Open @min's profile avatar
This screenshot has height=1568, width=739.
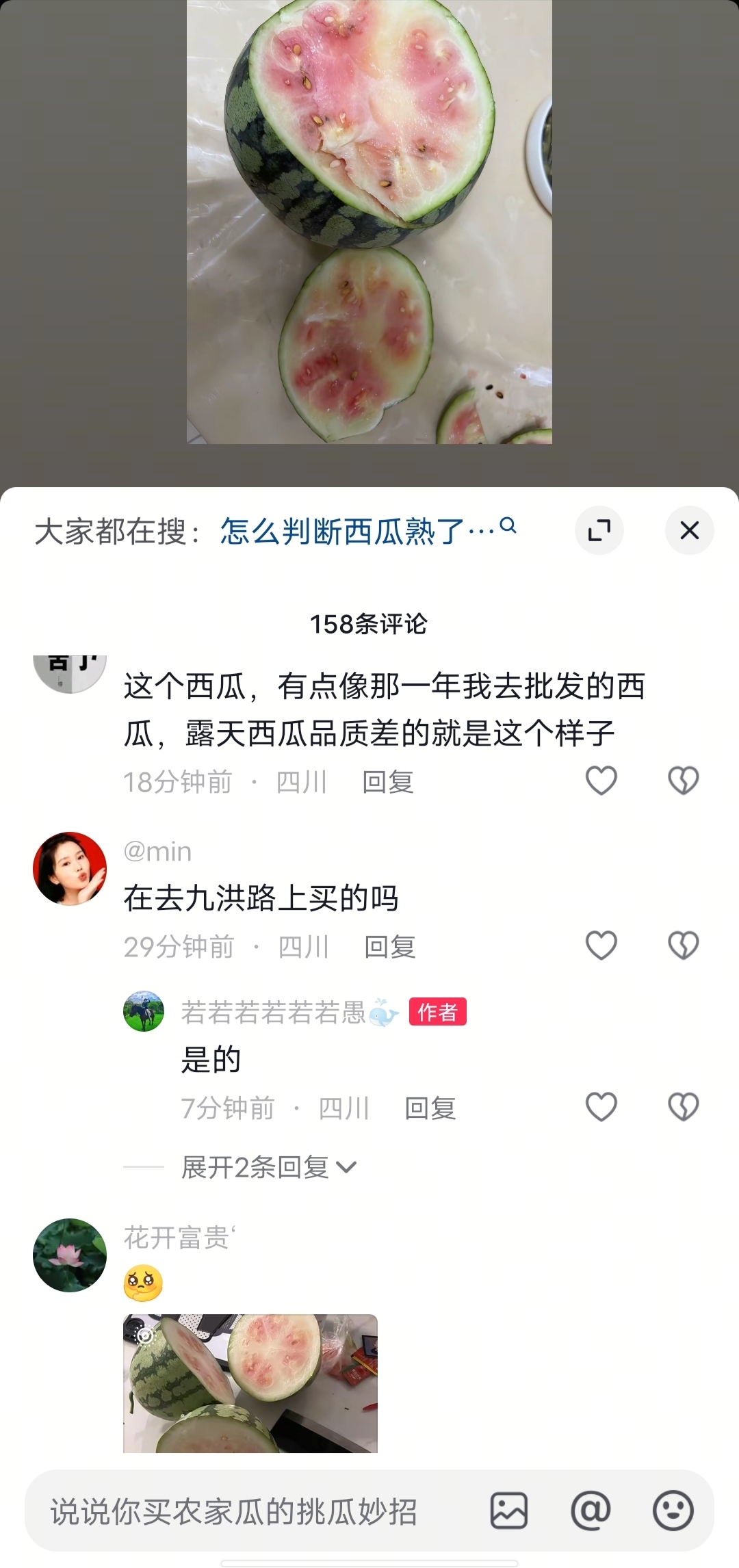click(70, 869)
